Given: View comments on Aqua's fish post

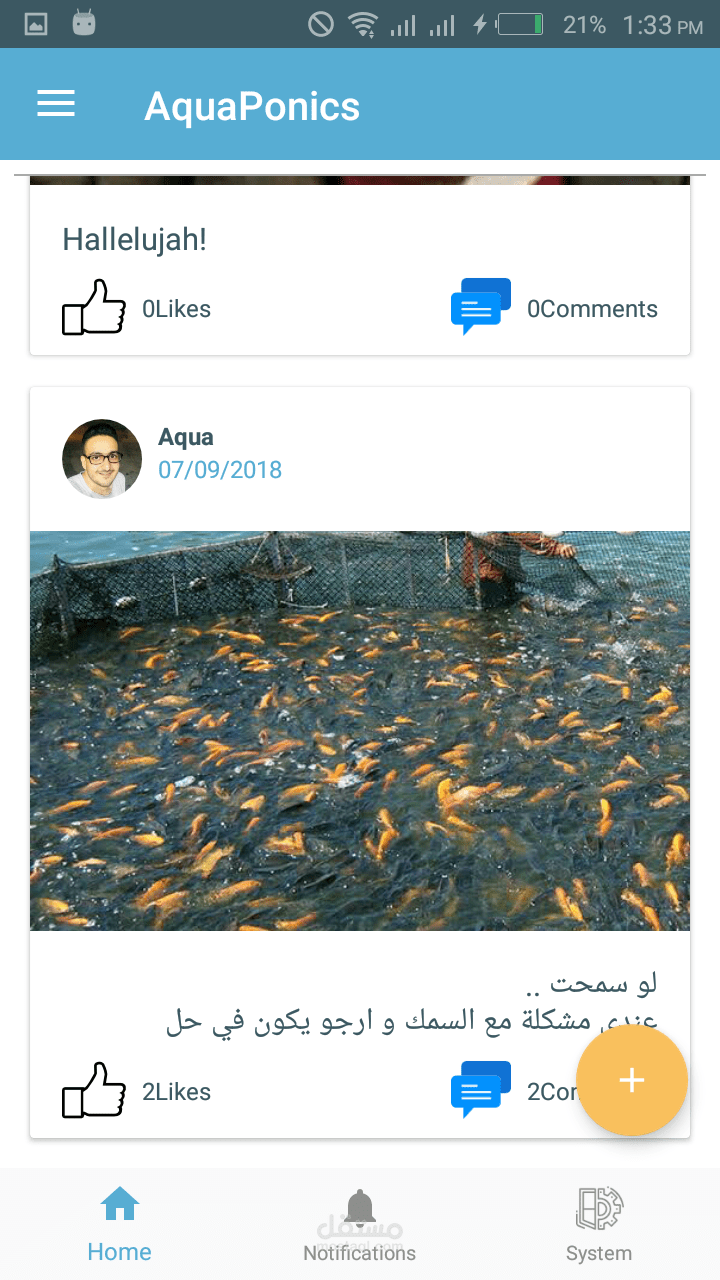Looking at the screenshot, I should 482,1090.
